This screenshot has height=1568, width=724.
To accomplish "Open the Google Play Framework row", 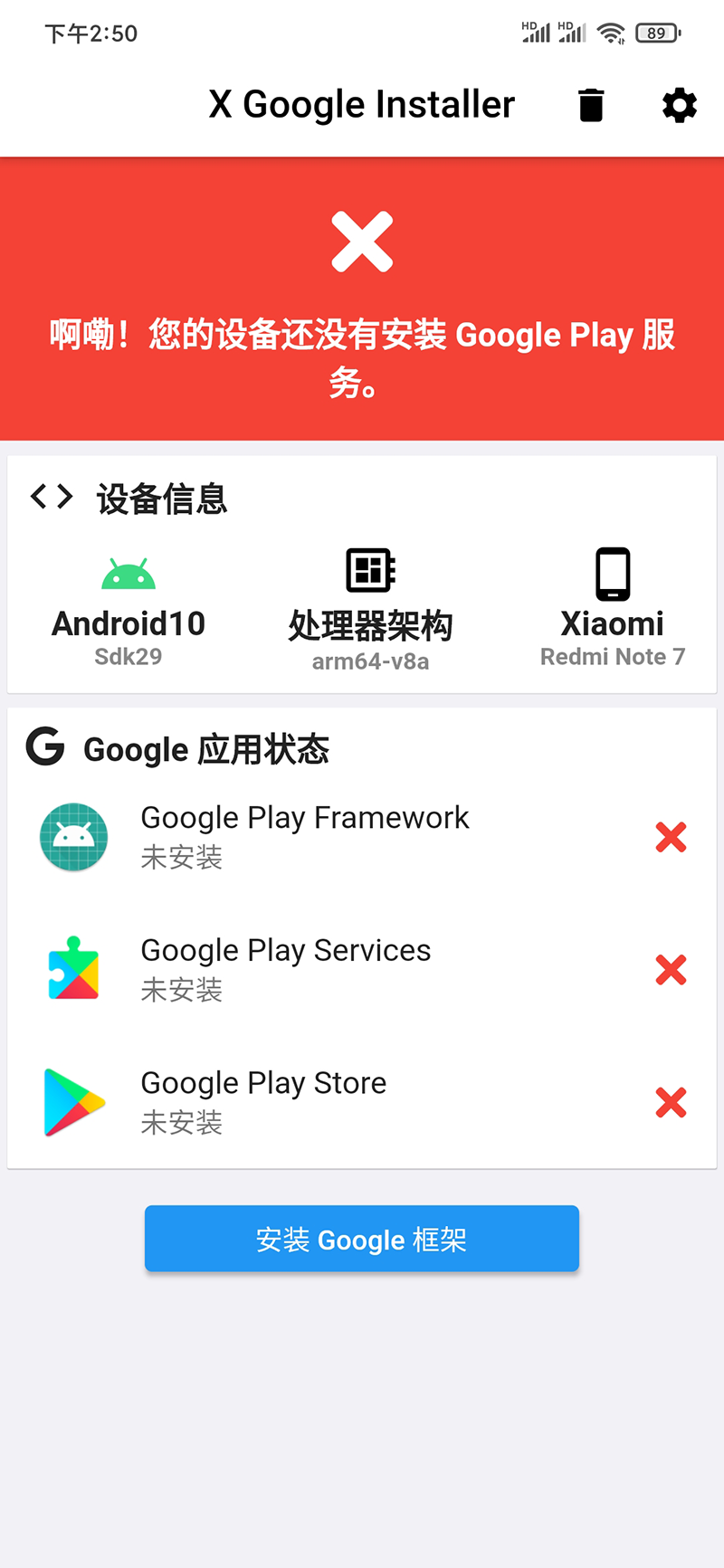I will coord(362,837).
